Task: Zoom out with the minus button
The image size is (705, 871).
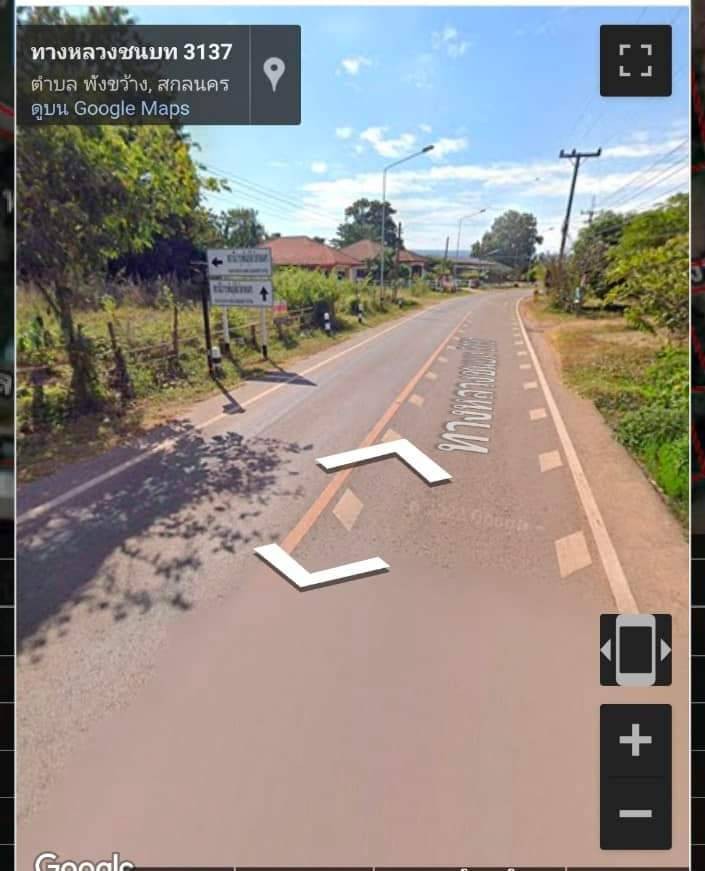Action: tap(635, 813)
